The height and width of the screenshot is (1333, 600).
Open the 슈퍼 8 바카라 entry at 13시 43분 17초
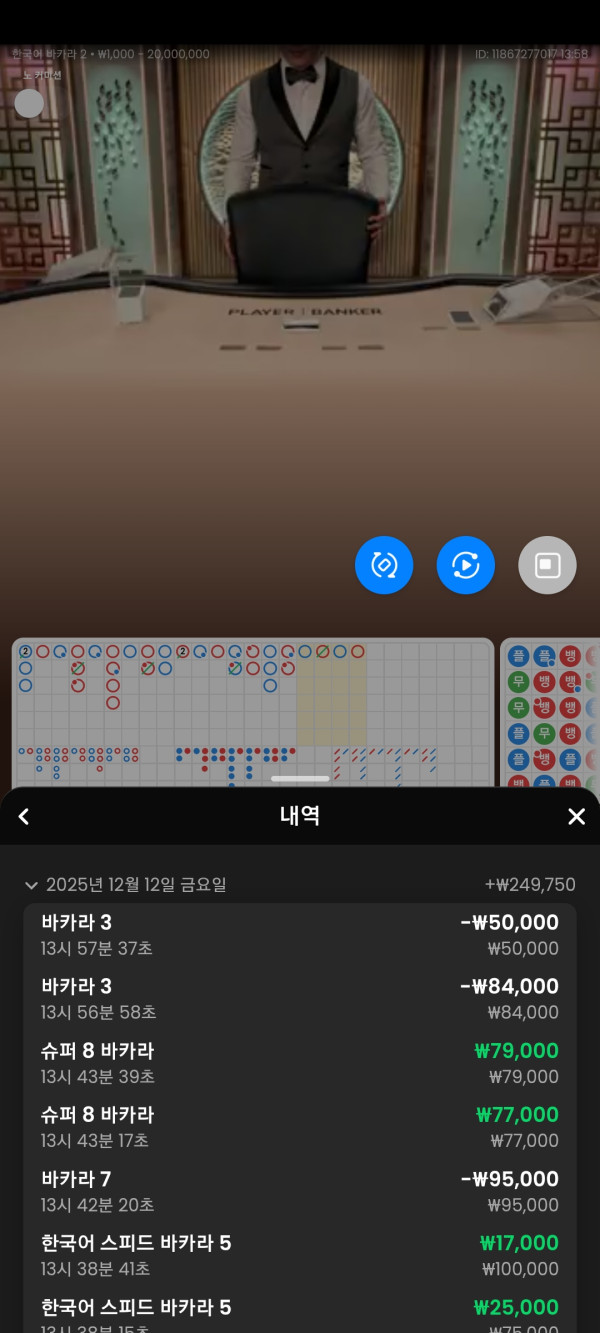tap(300, 1127)
